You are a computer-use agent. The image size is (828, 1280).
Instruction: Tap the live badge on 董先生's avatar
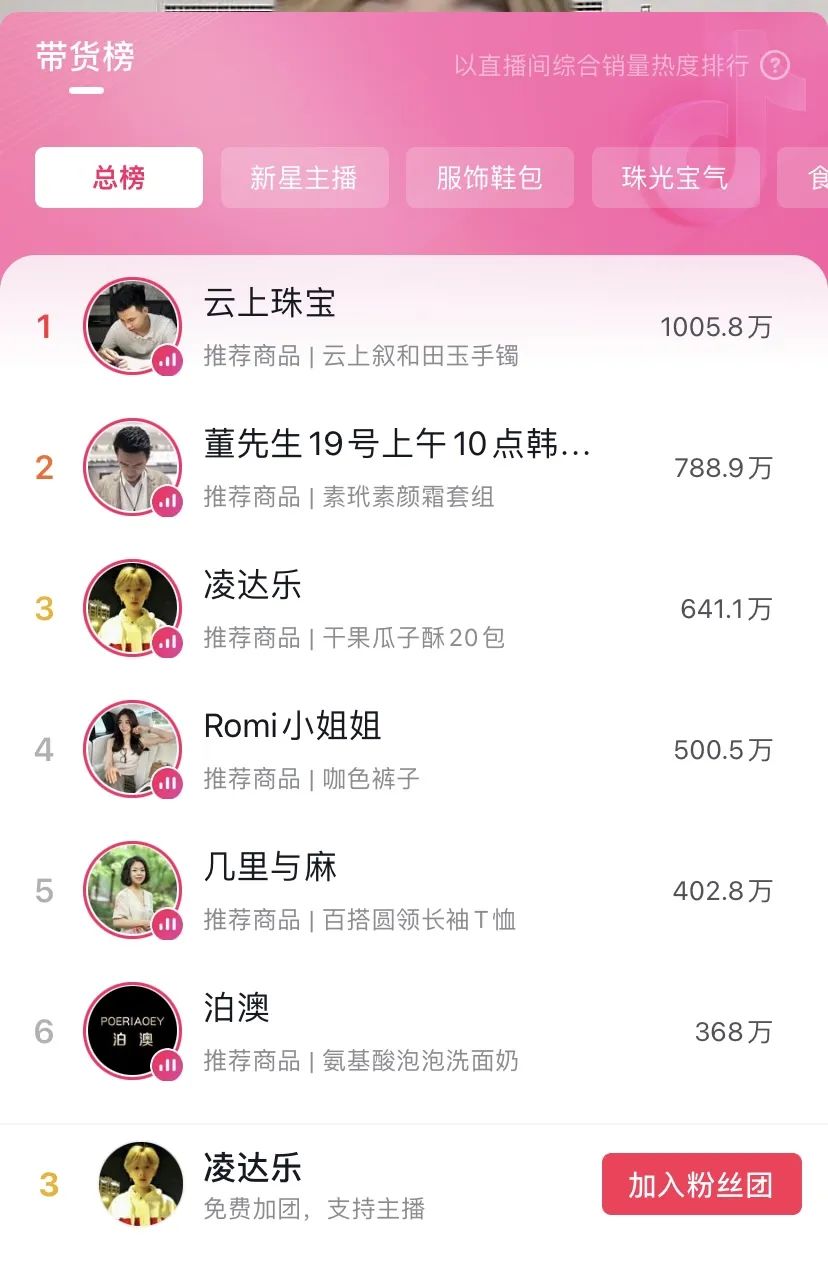(166, 500)
